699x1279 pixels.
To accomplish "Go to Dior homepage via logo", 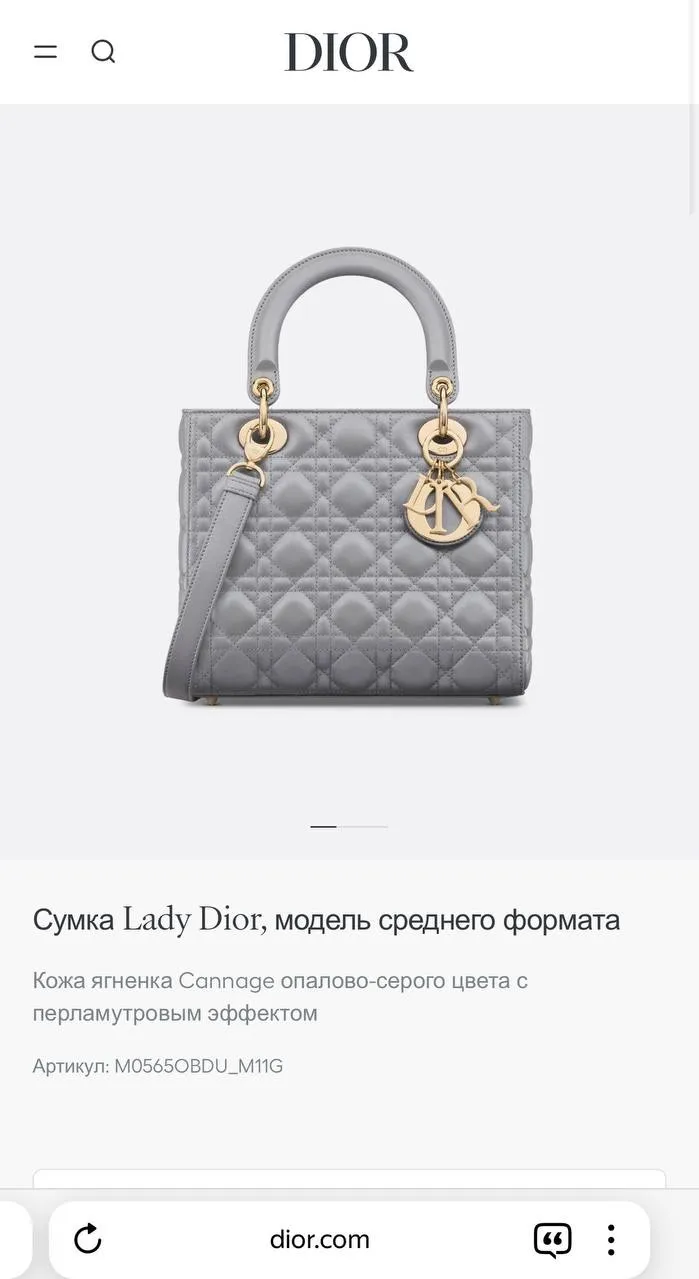I will pyautogui.click(x=348, y=52).
